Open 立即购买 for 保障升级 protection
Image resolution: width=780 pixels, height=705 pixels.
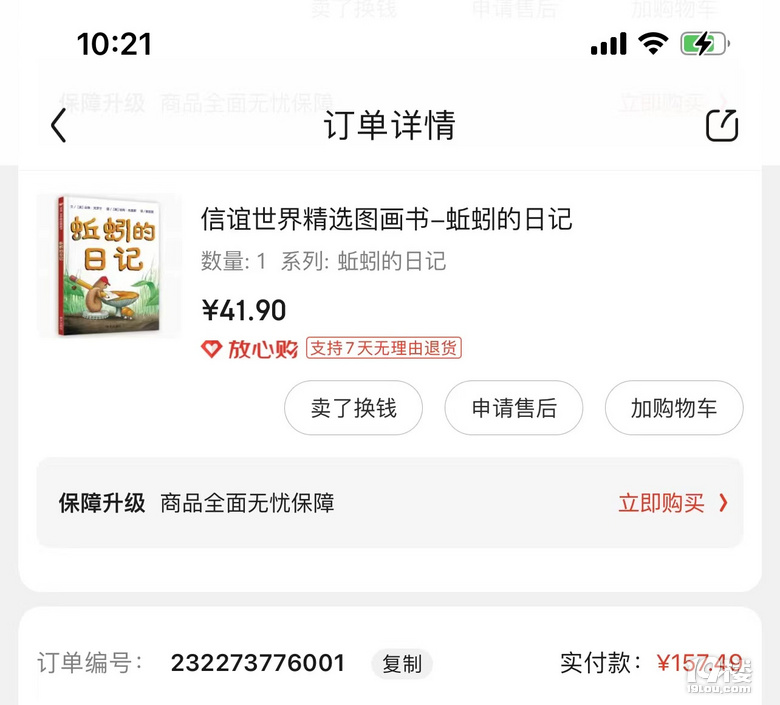pyautogui.click(x=672, y=503)
